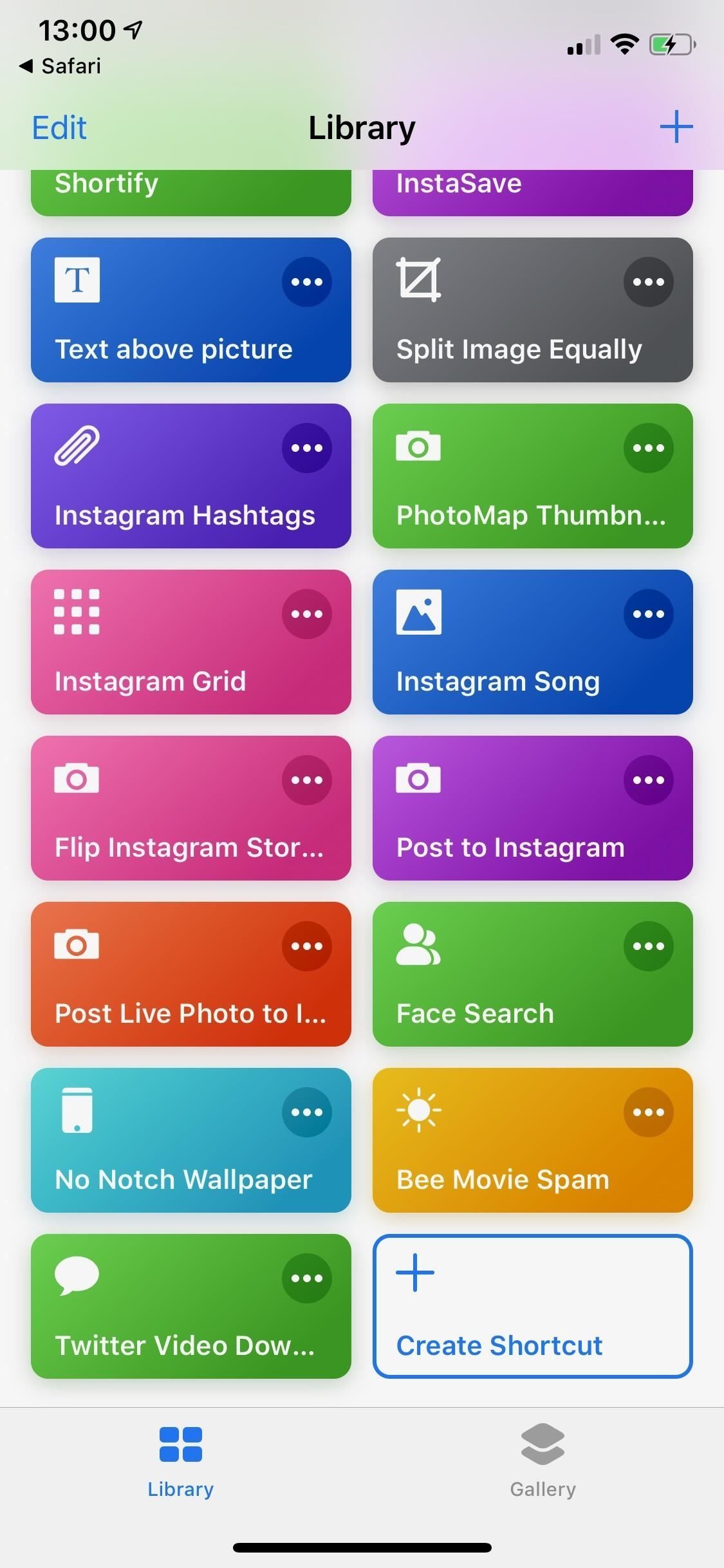The height and width of the screenshot is (1568, 724).
Task: Open options for Split Image Equally
Action: 648,282
